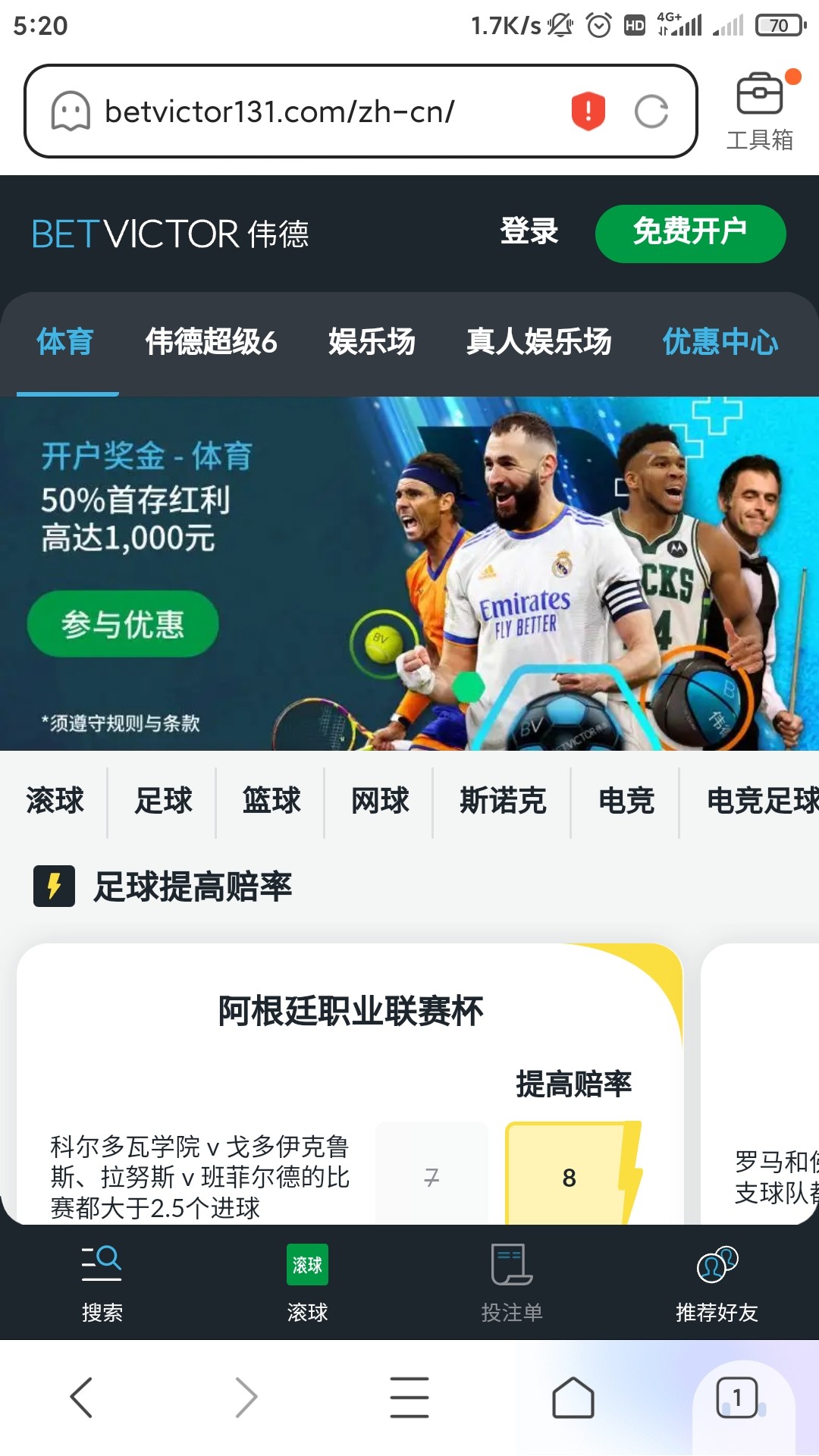Open the 工具箱 toolbox
This screenshot has width=819, height=1456.
pyautogui.click(x=760, y=111)
